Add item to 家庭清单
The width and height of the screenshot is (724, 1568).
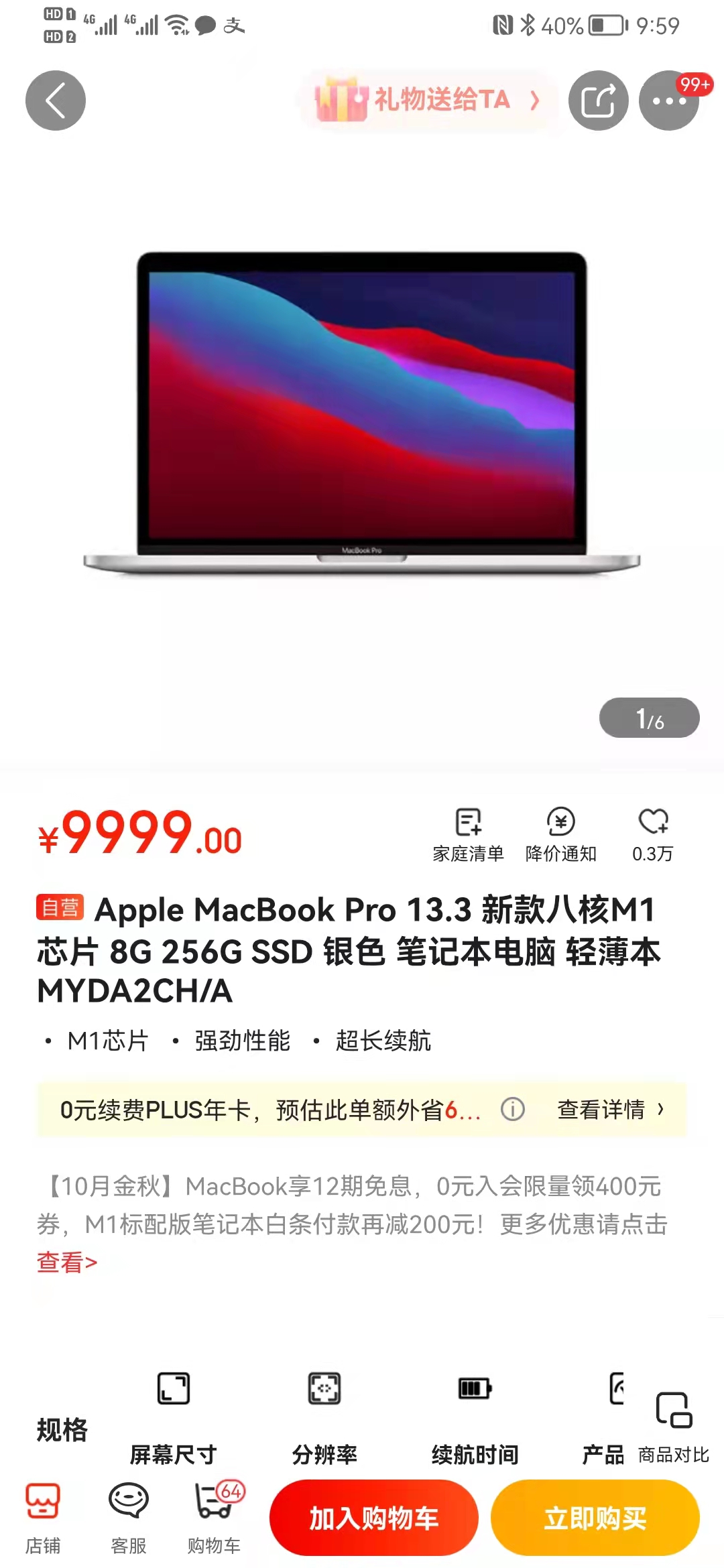click(x=468, y=834)
